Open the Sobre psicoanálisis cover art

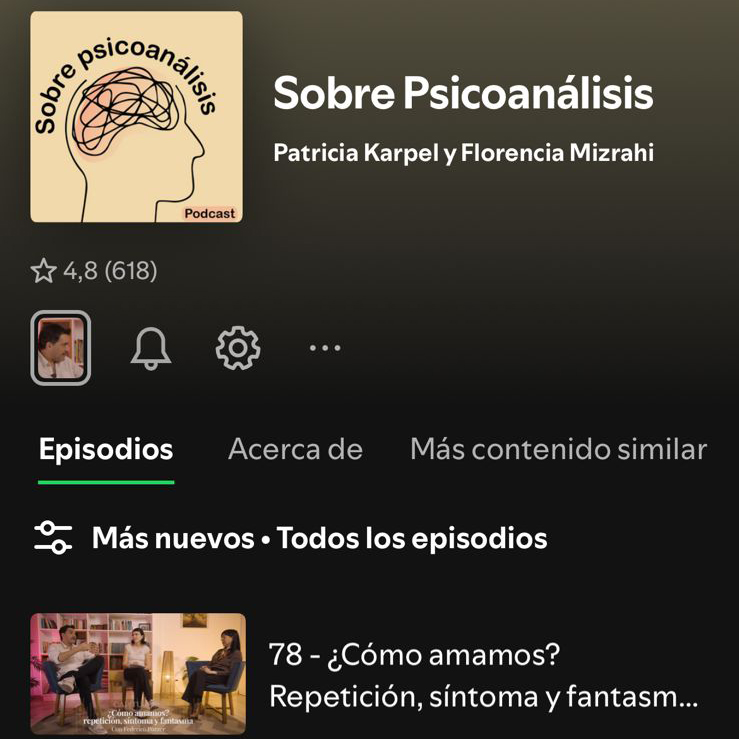click(137, 117)
